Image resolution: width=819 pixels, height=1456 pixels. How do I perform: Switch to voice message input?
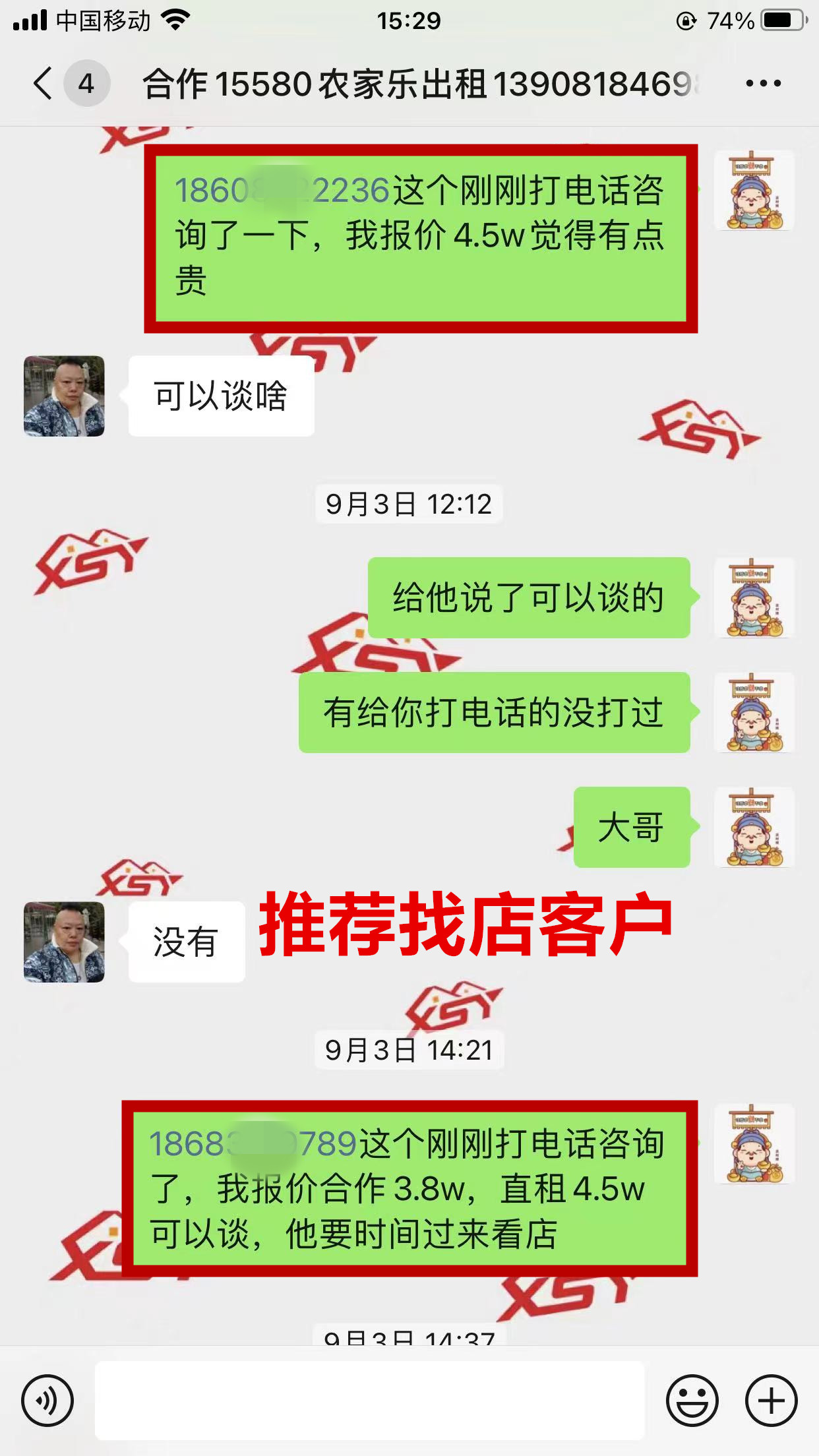pos(47,1400)
